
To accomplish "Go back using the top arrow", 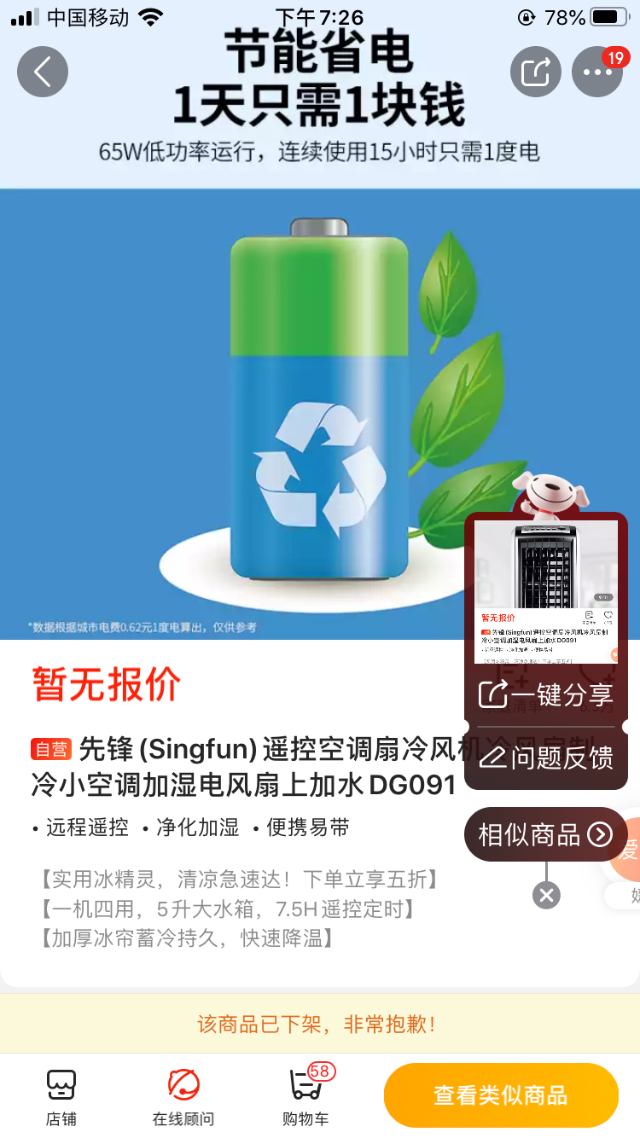I will [x=42, y=72].
